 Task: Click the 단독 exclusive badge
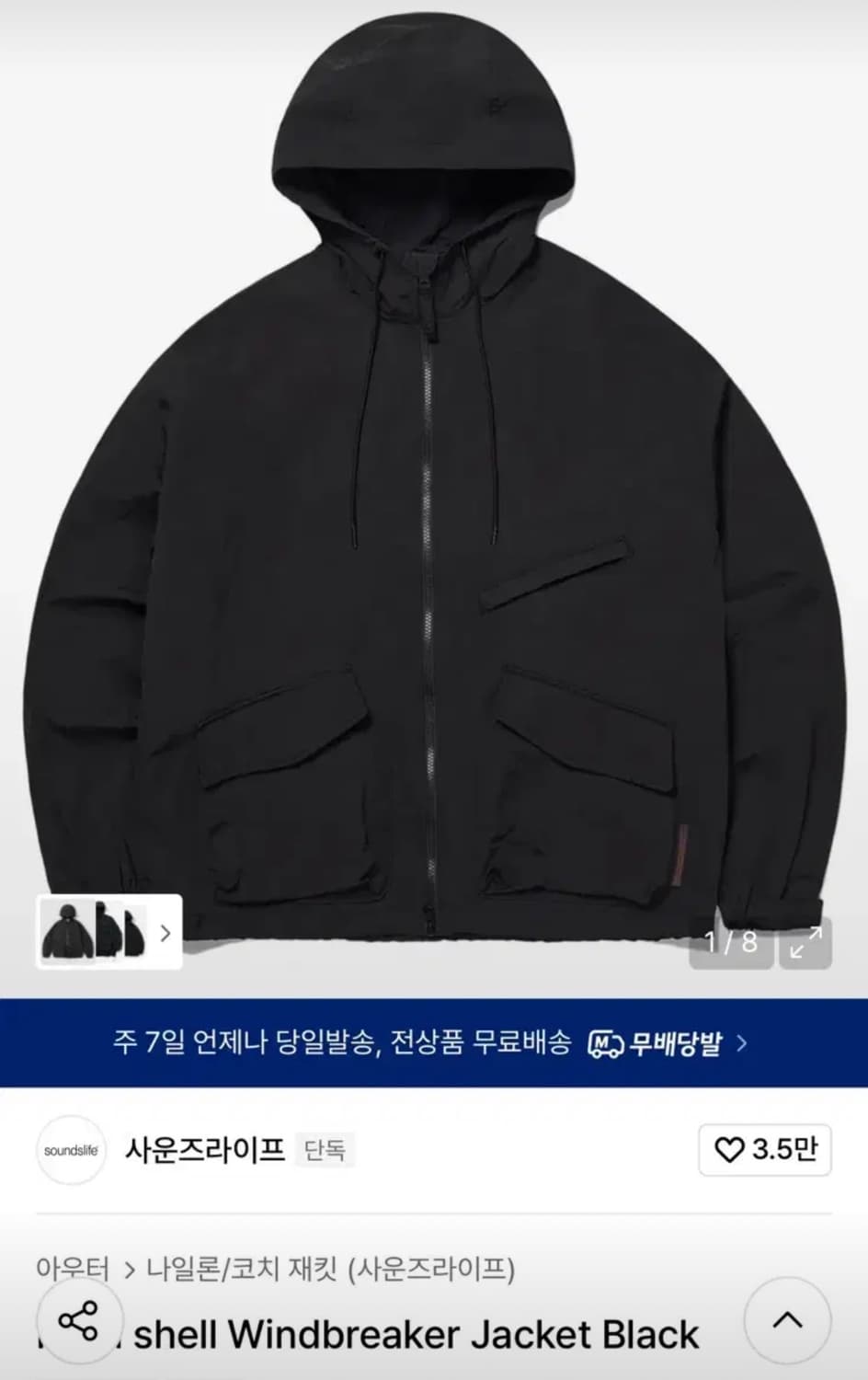point(325,1150)
